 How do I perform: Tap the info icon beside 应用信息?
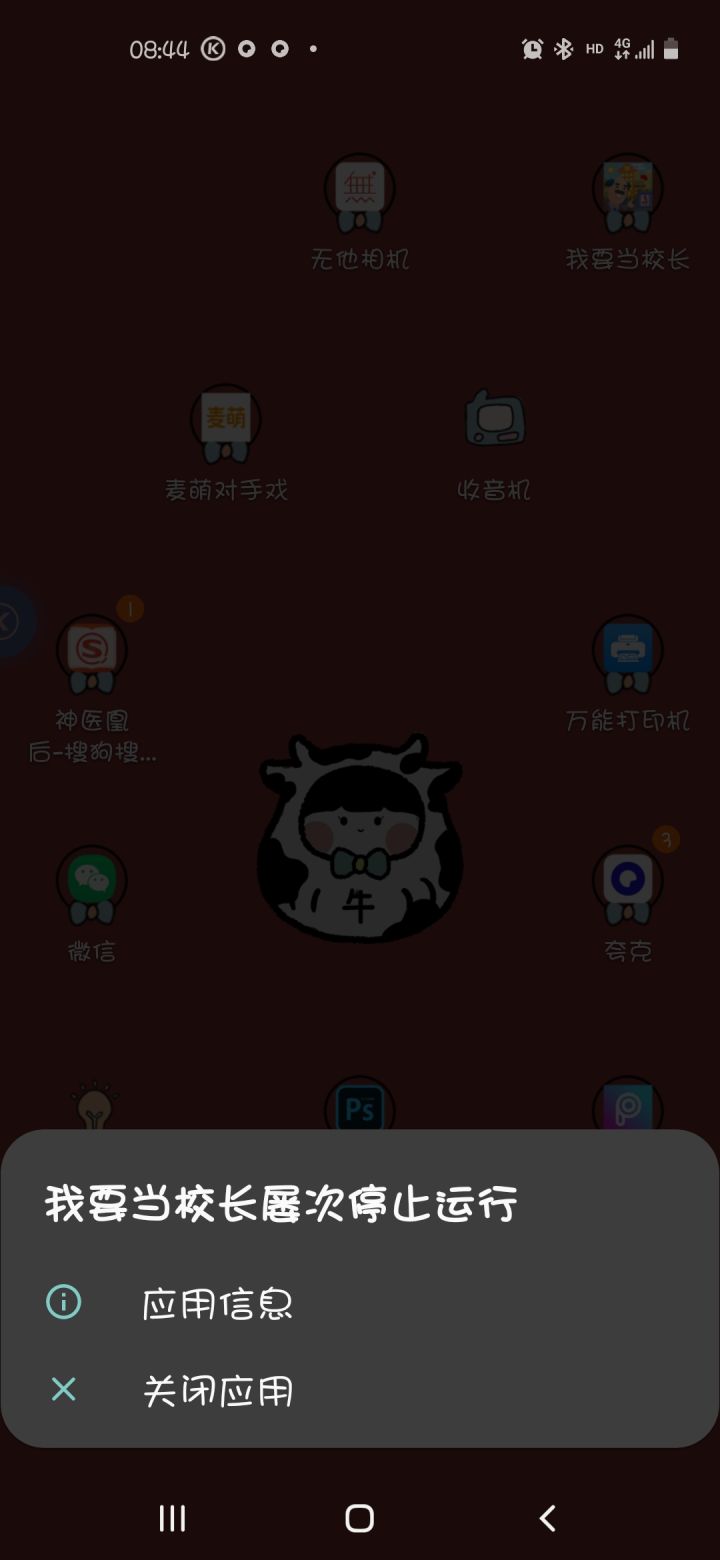63,1302
